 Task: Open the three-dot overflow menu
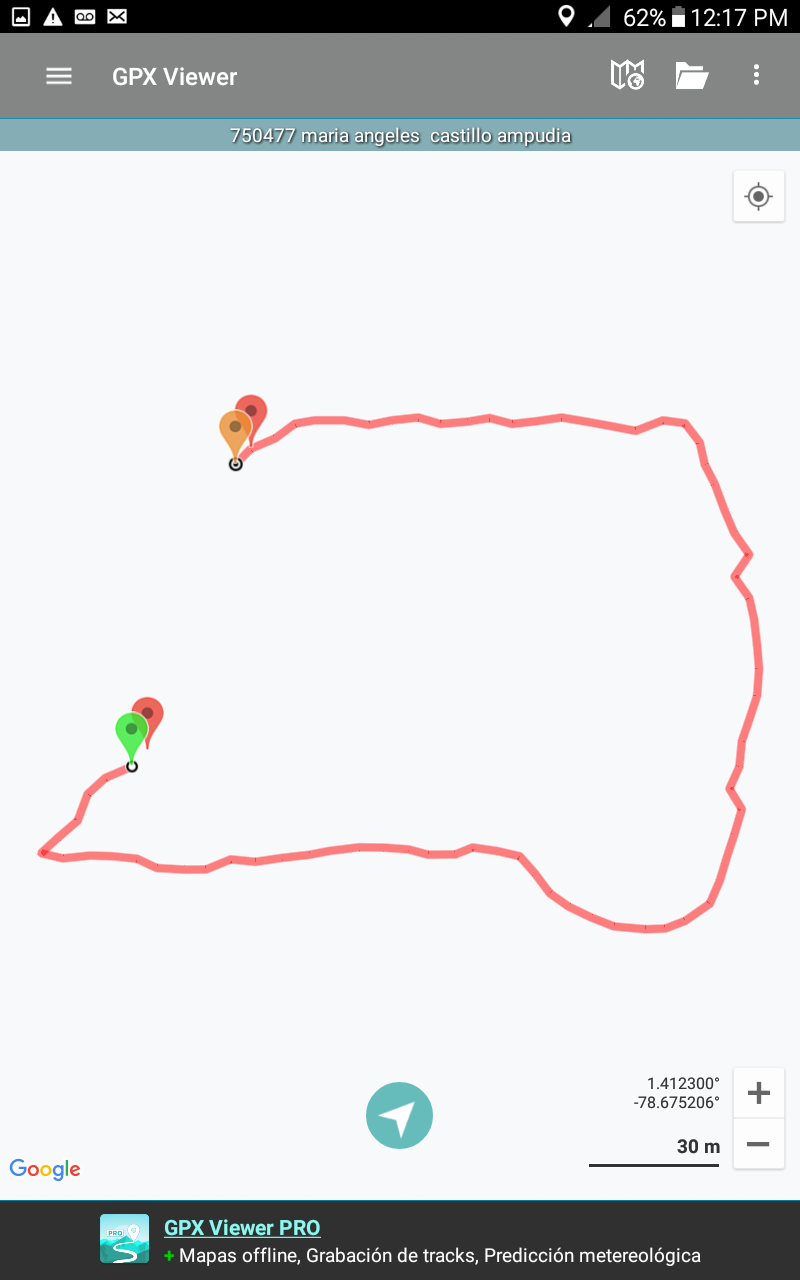pos(756,75)
